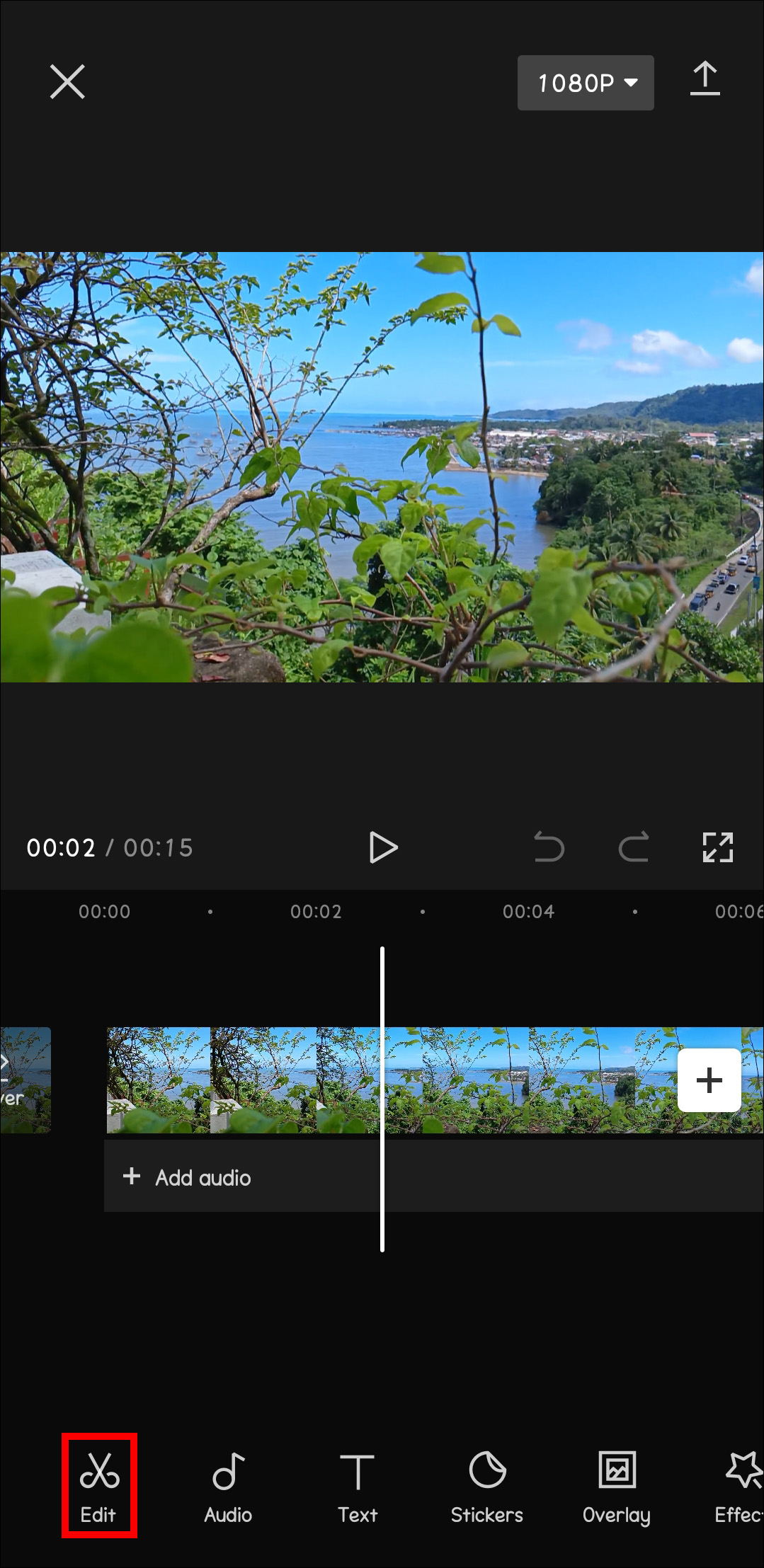Open the 1080P resolution dropdown
Viewport: 764px width, 1568px height.
[585, 83]
